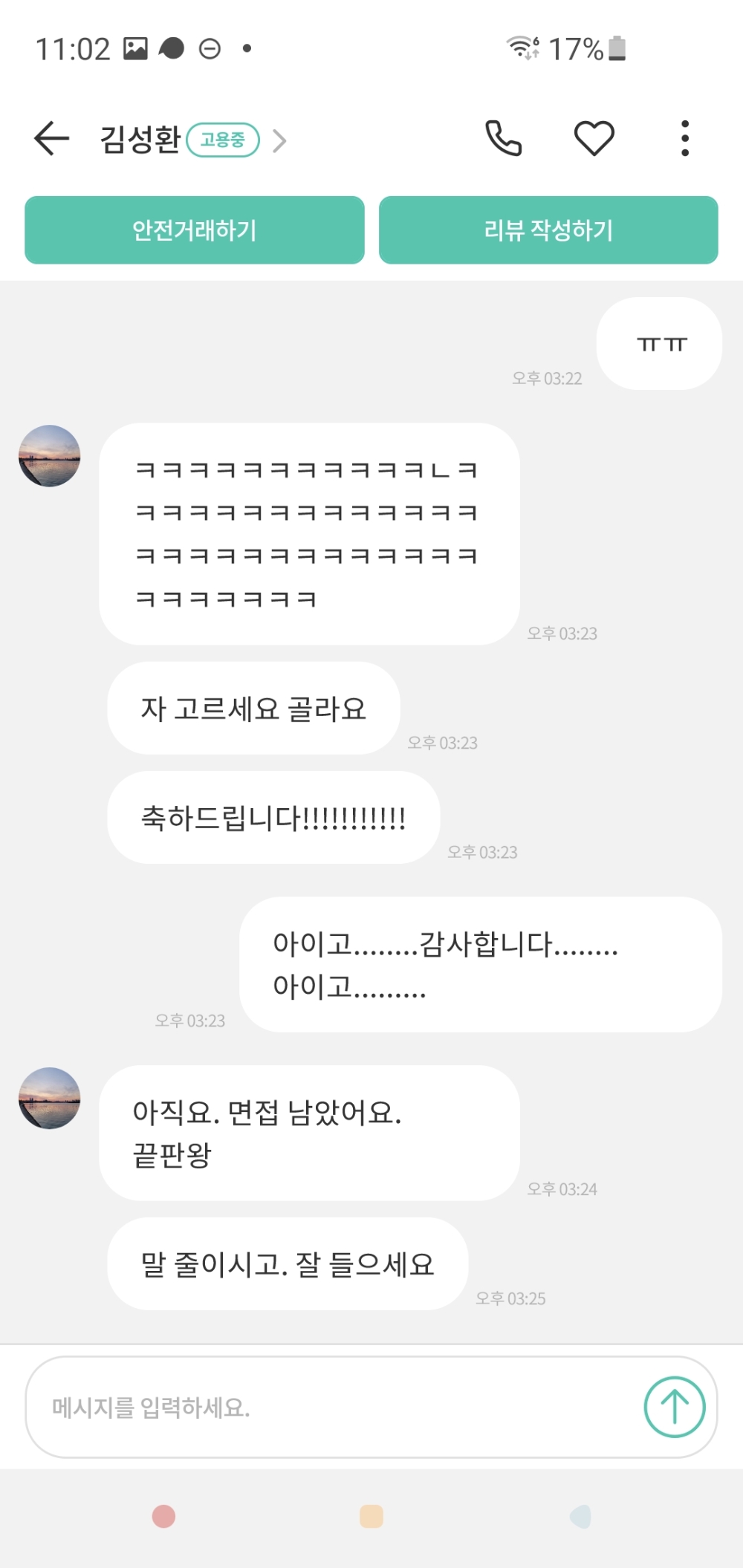Tap the 안전거래하기 button
743x1568 pixels.
[195, 230]
